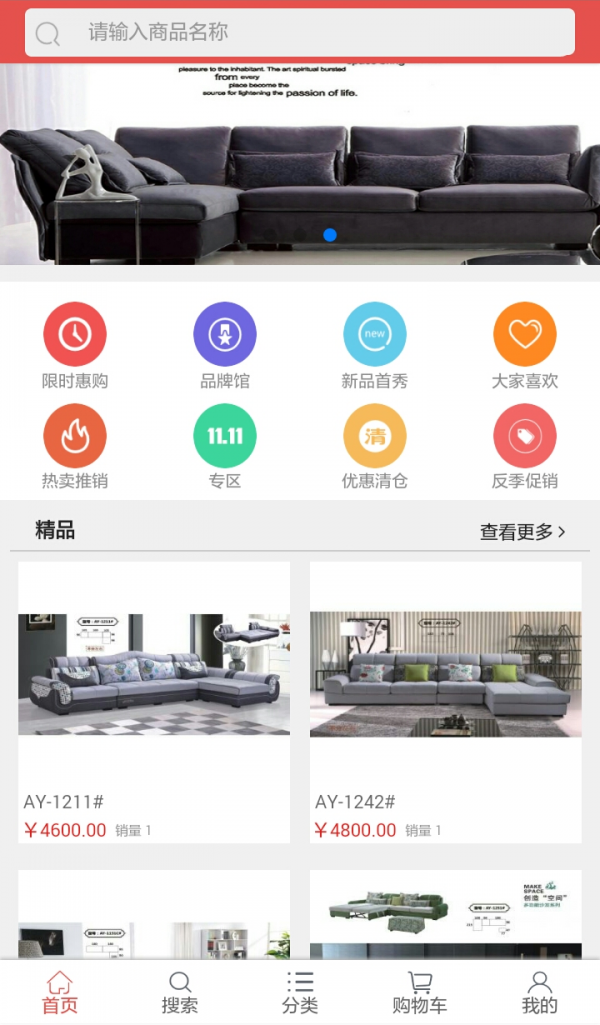
Task: Open 优惠清仓 clearance deals
Action: click(x=375, y=446)
